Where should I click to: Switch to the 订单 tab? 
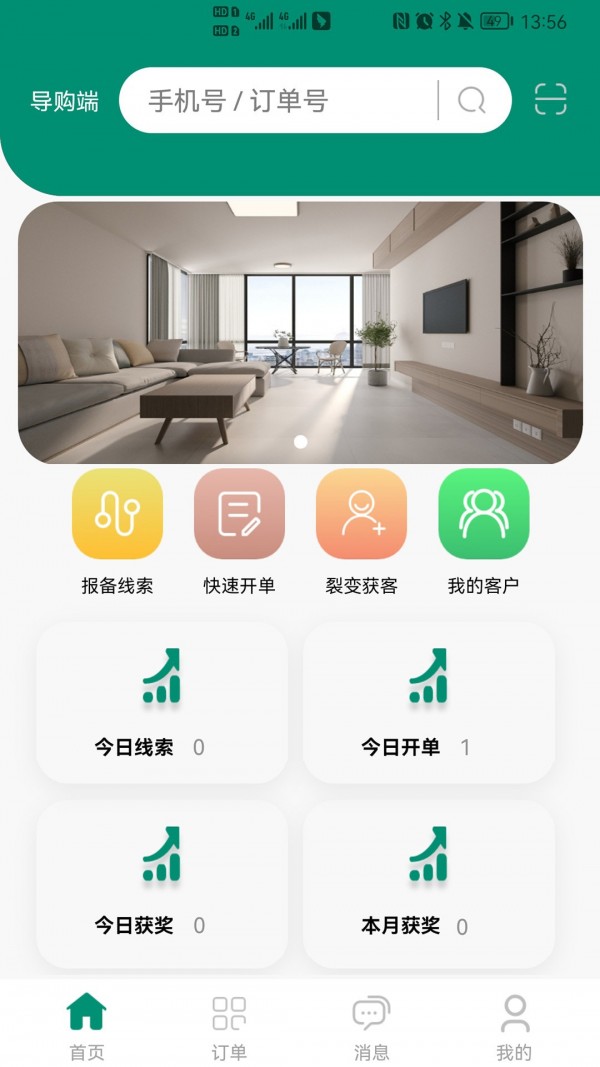click(229, 1025)
